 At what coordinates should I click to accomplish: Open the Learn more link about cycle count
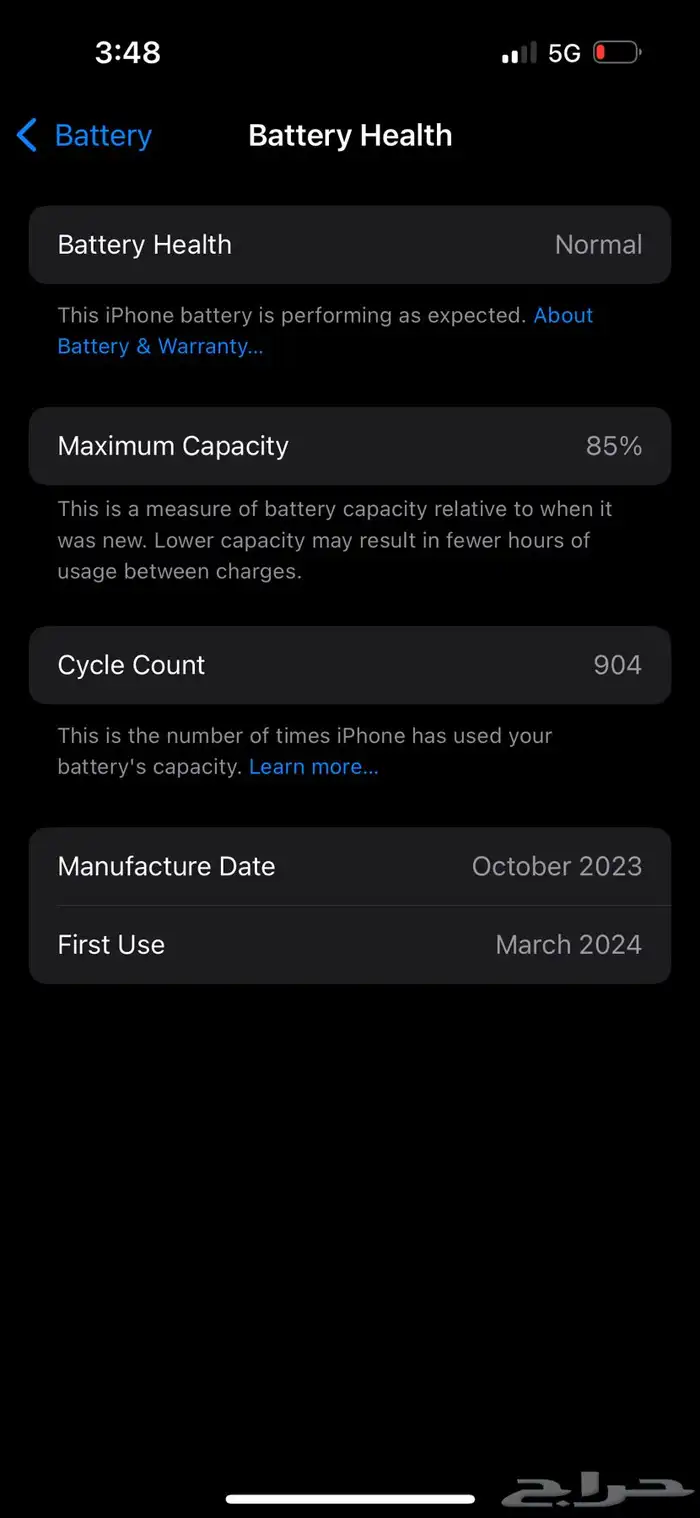pos(314,767)
